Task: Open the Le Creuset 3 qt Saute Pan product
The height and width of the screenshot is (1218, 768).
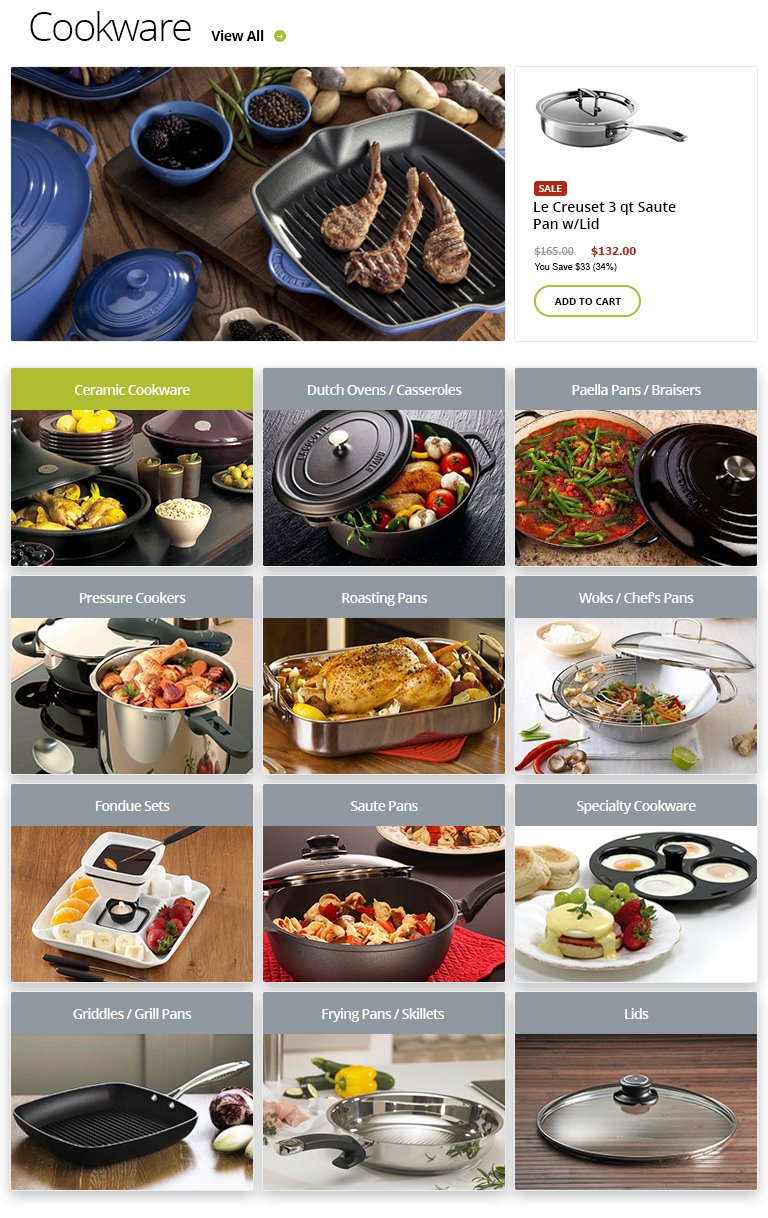Action: click(604, 215)
